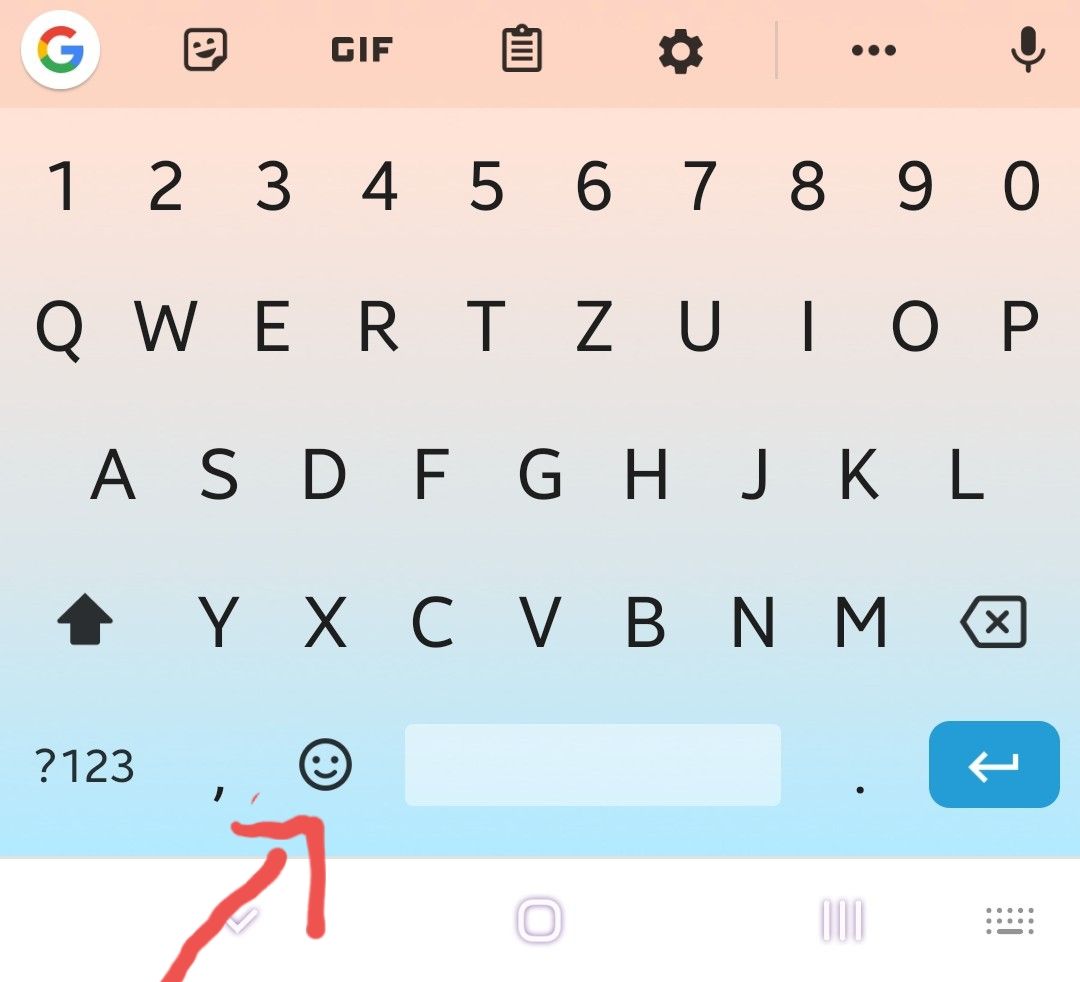Tap the blue enter key
This screenshot has width=1080, height=982.
993,765
